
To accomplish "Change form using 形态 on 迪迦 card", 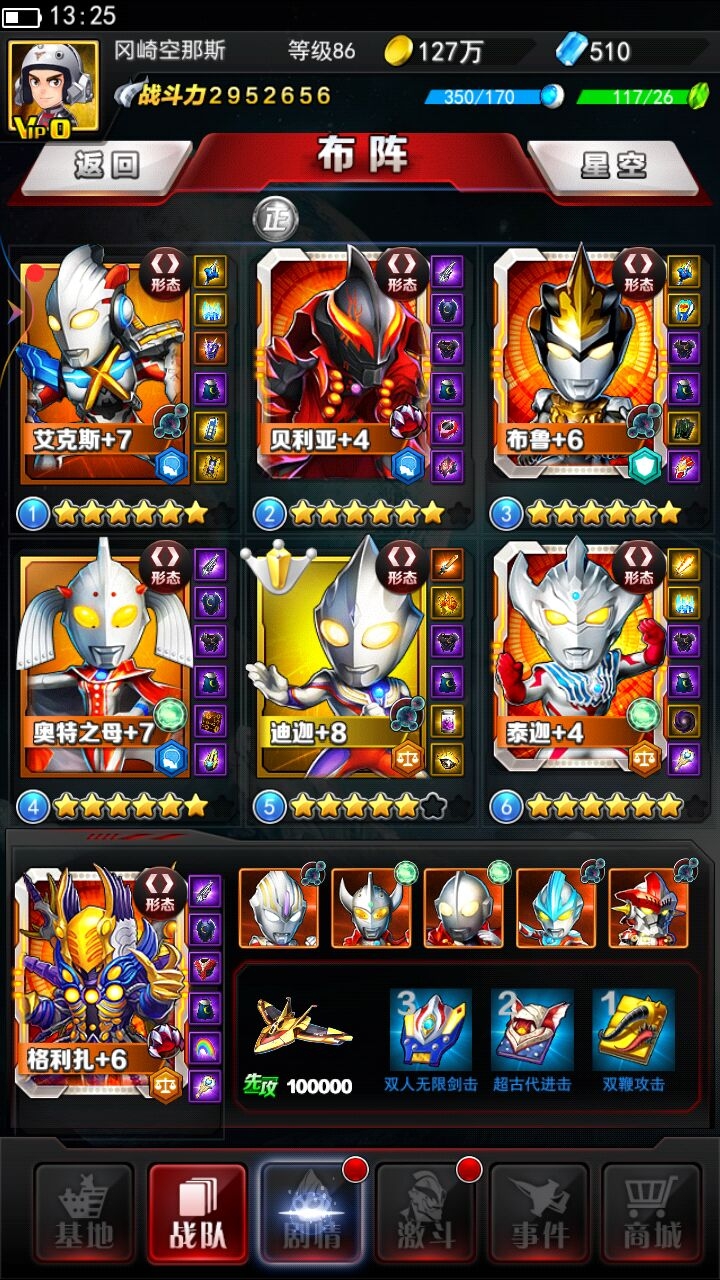I will tap(402, 565).
